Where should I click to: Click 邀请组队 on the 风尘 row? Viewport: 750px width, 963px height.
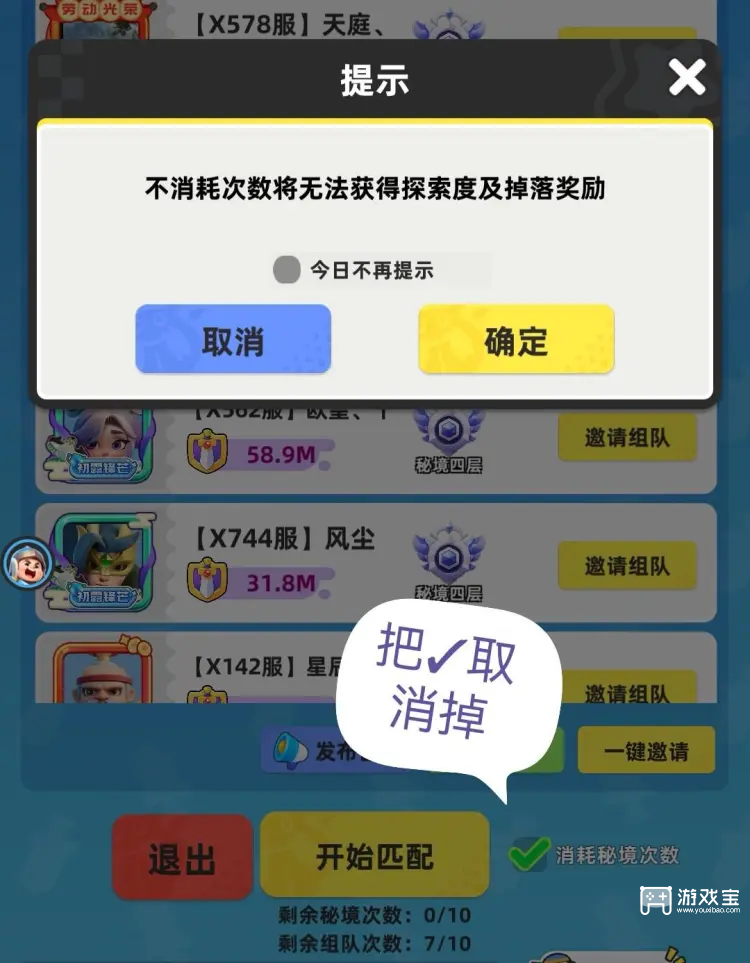627,563
